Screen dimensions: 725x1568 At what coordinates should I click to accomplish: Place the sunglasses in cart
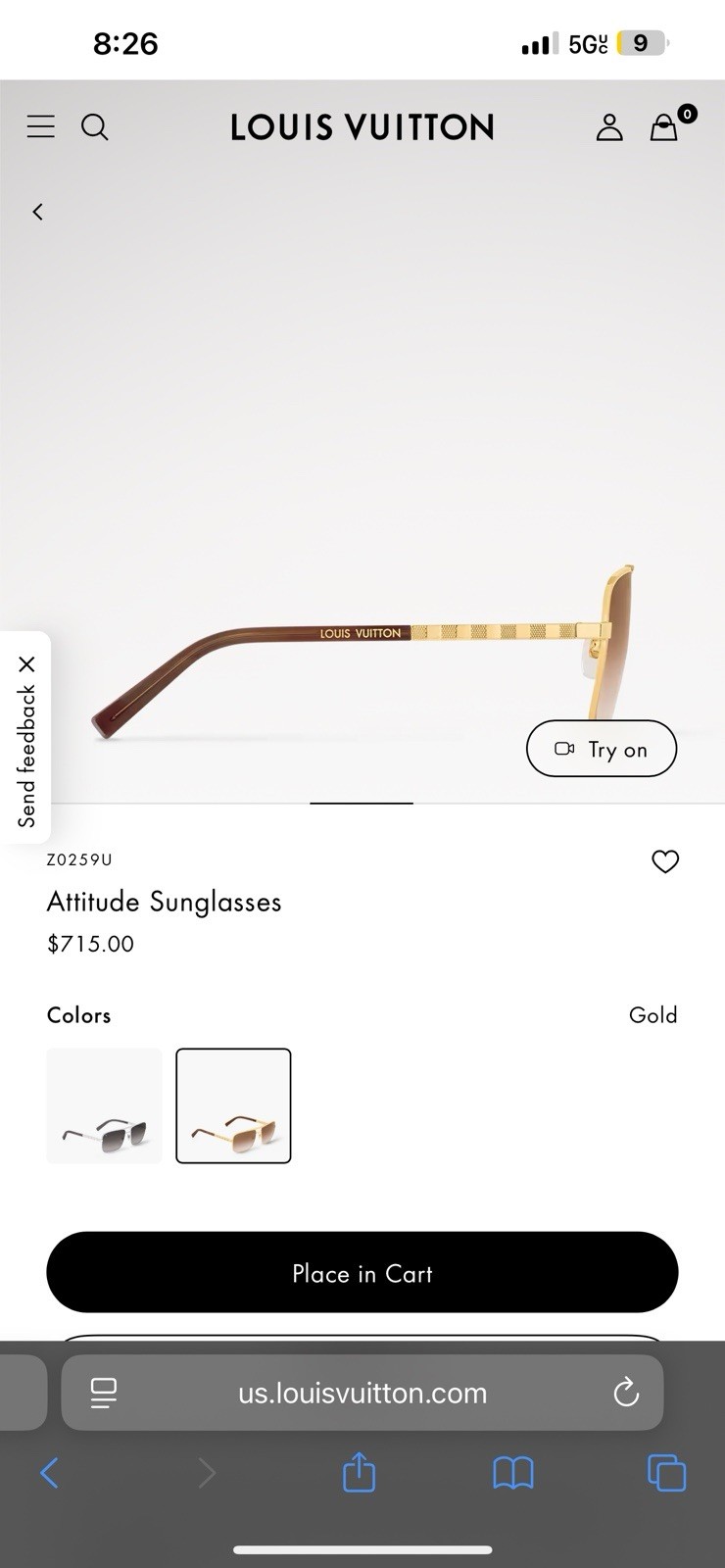tap(362, 1272)
